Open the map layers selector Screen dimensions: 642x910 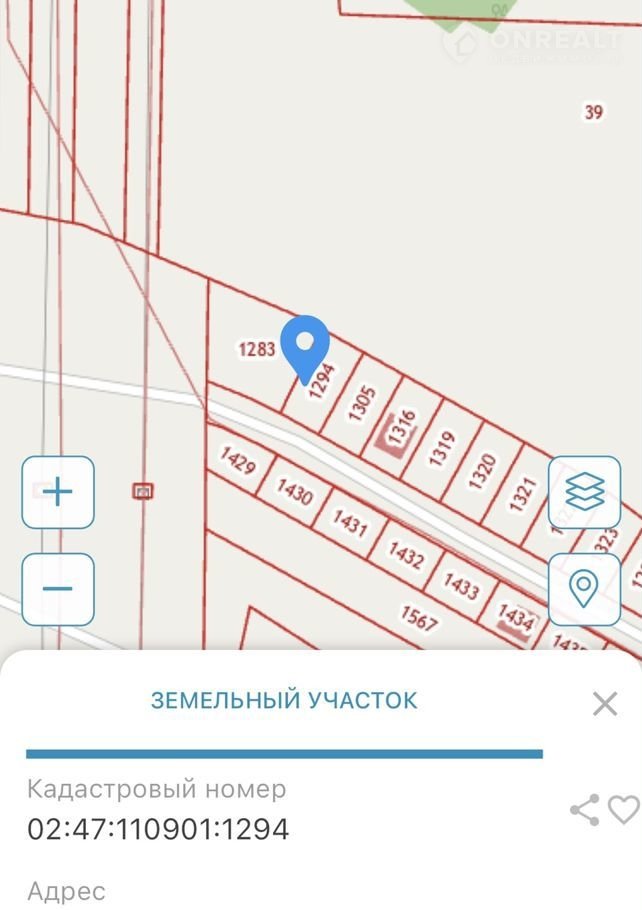click(584, 492)
